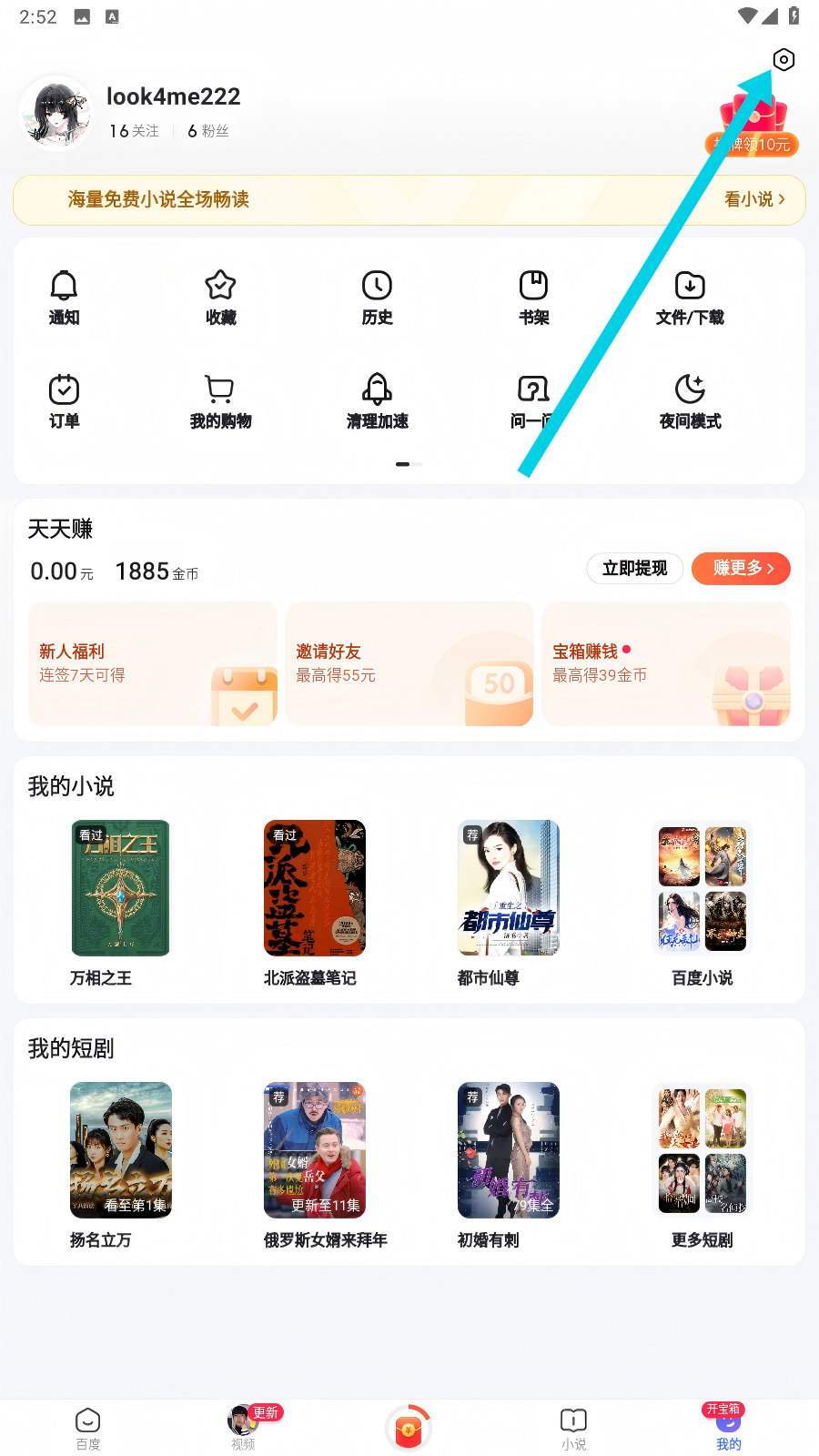Switch to the 视频 tab
Screen dimensions: 819x1456
pos(243,1427)
